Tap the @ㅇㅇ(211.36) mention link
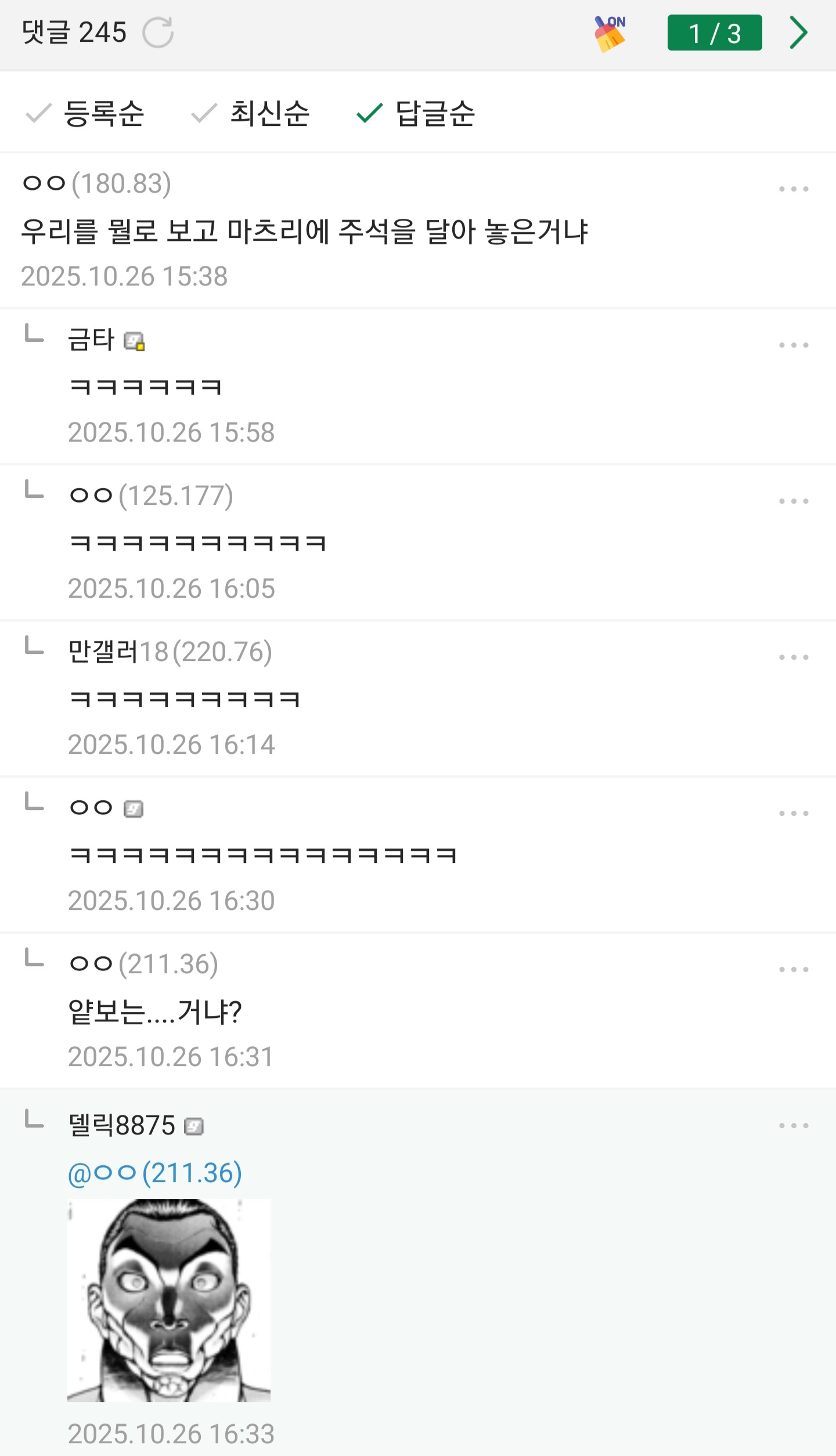 click(154, 1173)
